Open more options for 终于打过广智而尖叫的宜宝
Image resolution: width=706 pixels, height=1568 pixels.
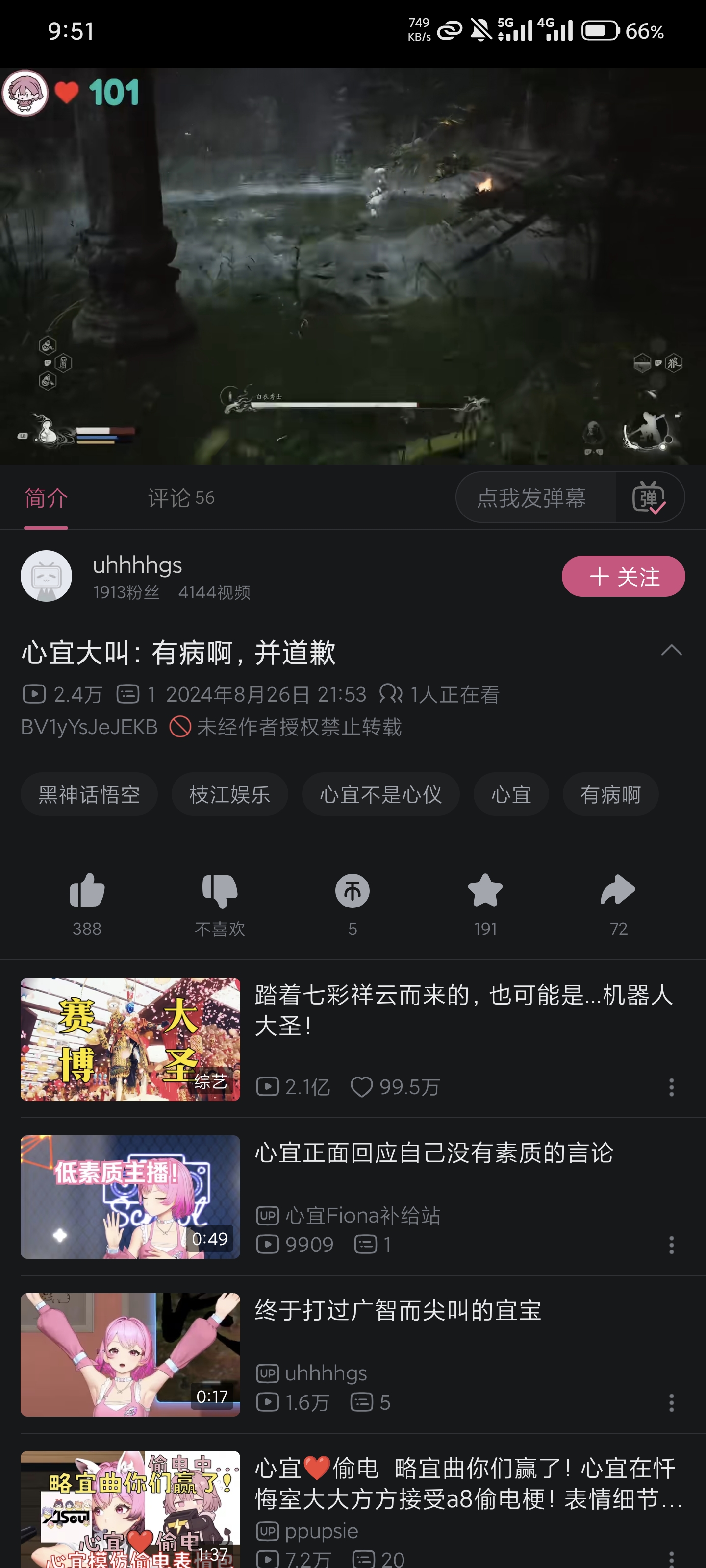tap(671, 1402)
